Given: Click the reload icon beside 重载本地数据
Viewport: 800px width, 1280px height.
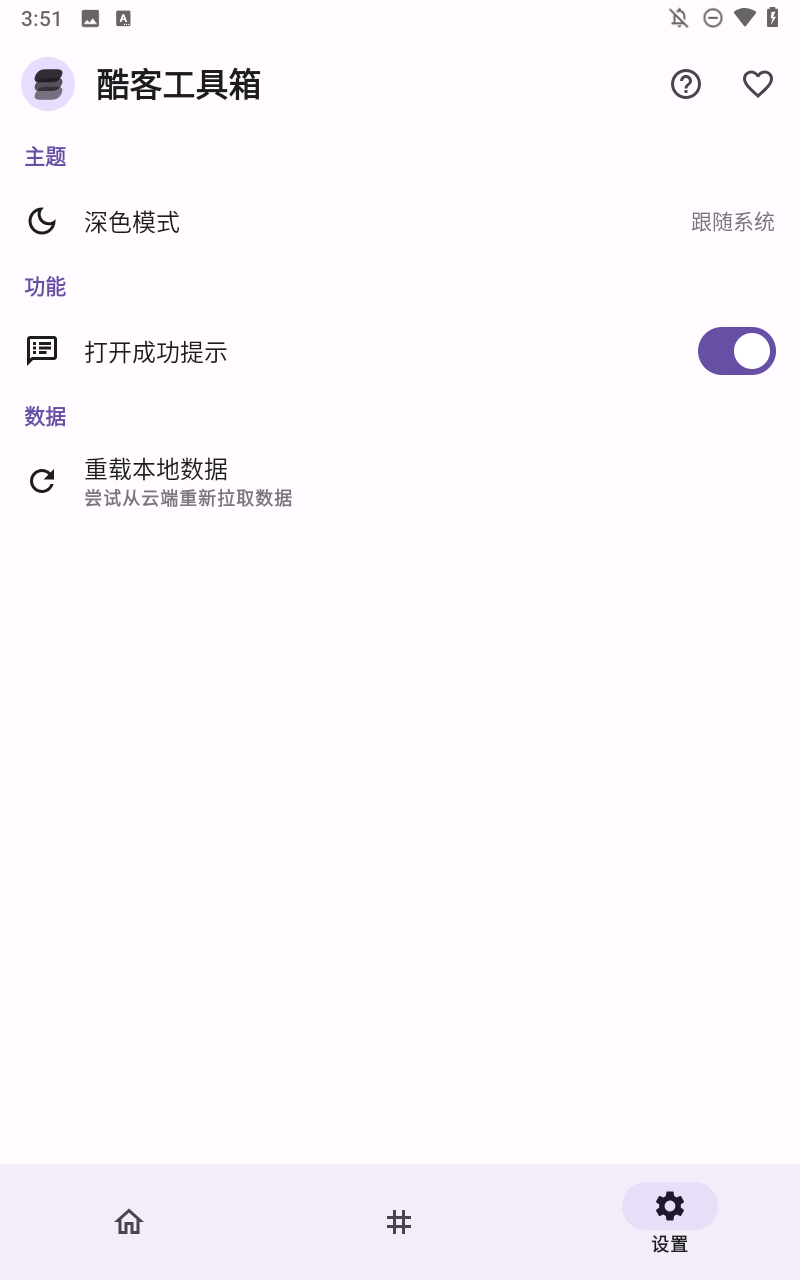Looking at the screenshot, I should pyautogui.click(x=41, y=481).
